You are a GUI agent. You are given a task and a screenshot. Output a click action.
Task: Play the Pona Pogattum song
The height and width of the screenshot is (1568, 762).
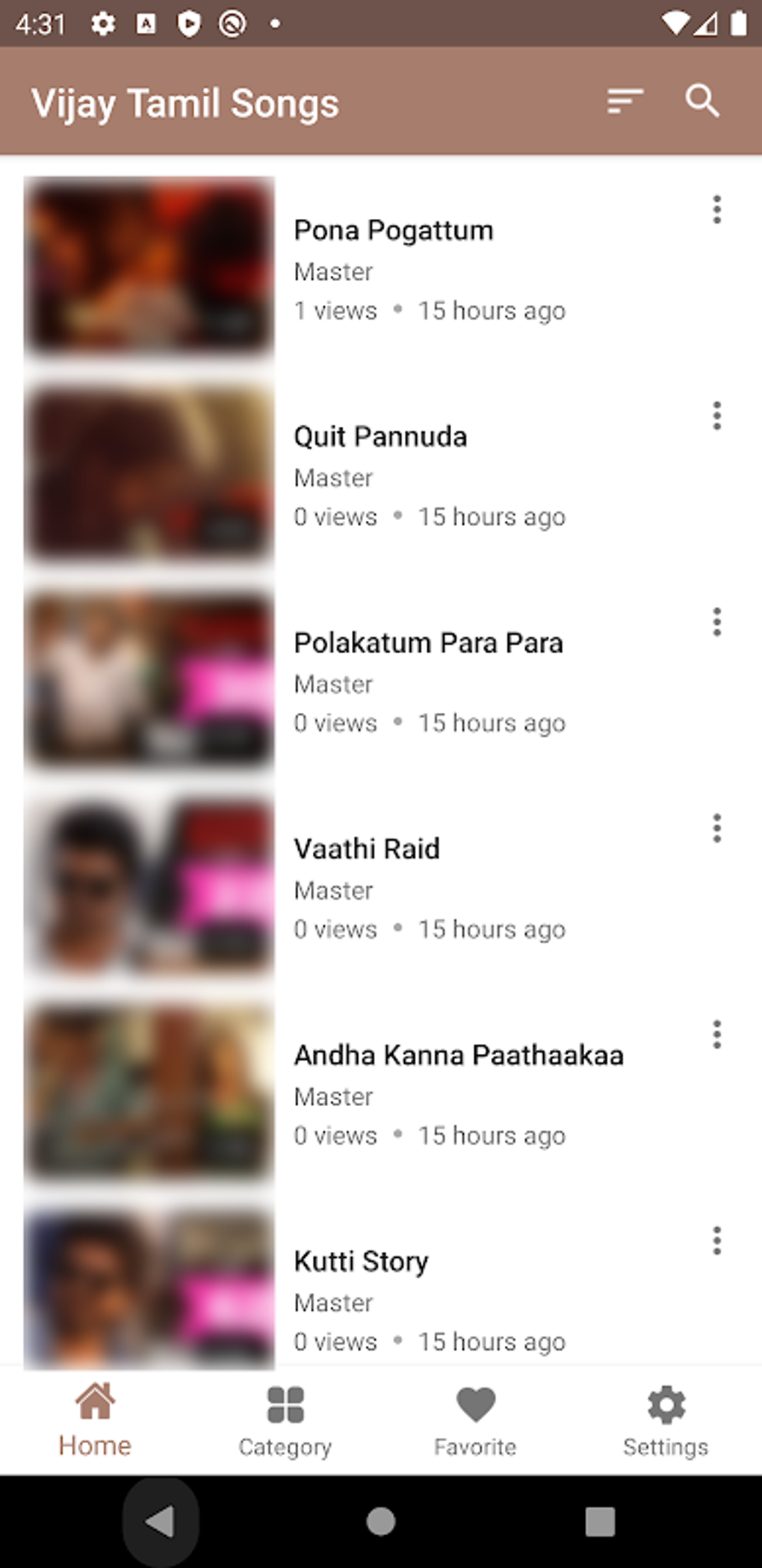(x=394, y=230)
